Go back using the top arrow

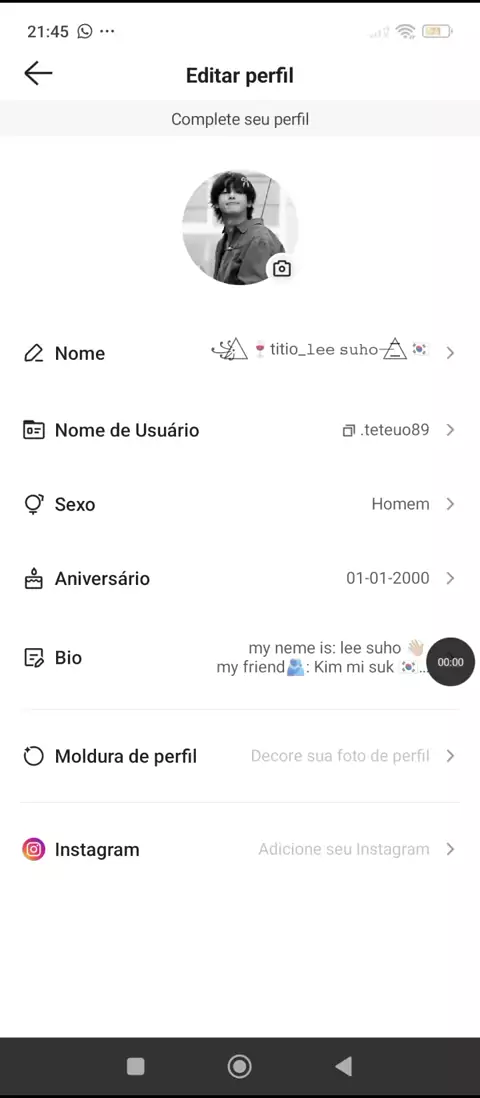[x=39, y=73]
